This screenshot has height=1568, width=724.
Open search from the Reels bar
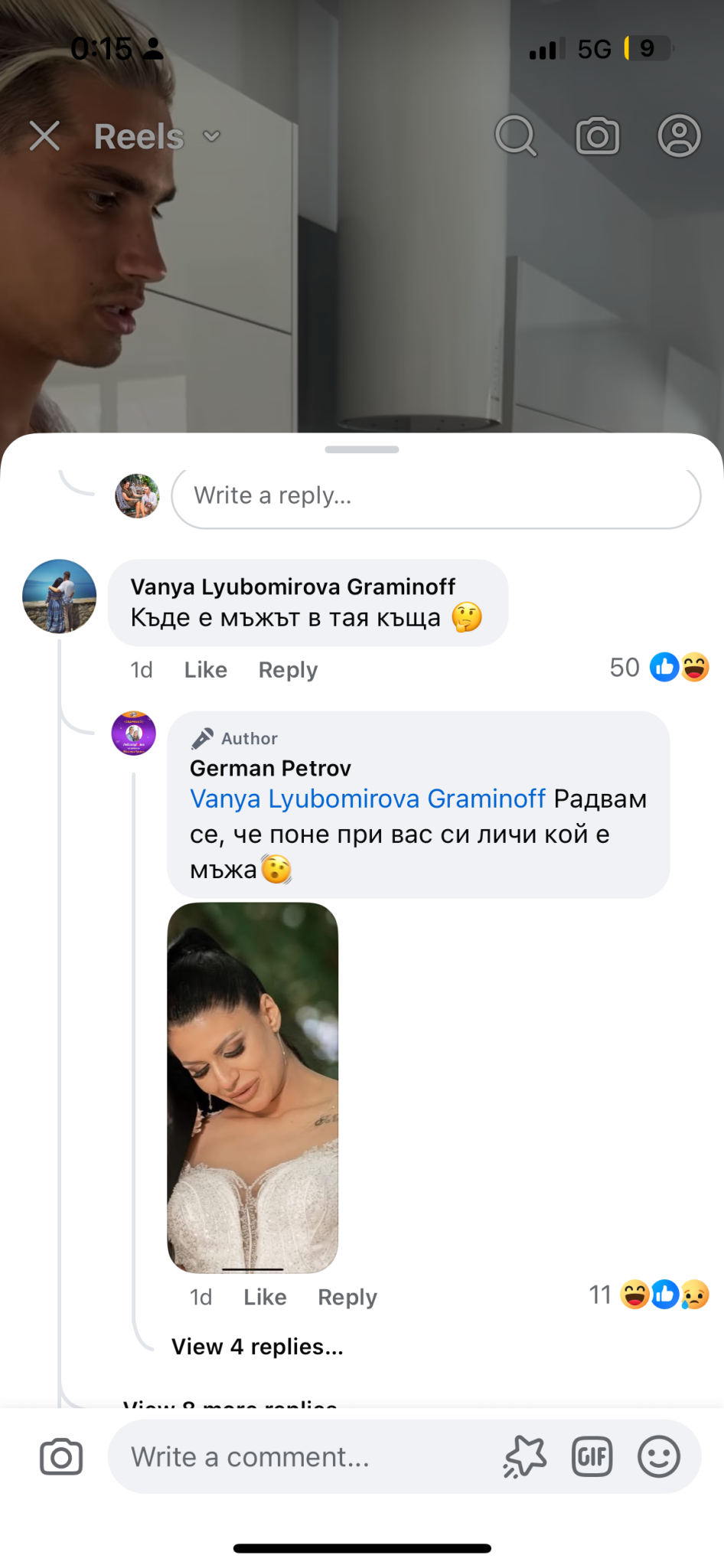pyautogui.click(x=515, y=136)
